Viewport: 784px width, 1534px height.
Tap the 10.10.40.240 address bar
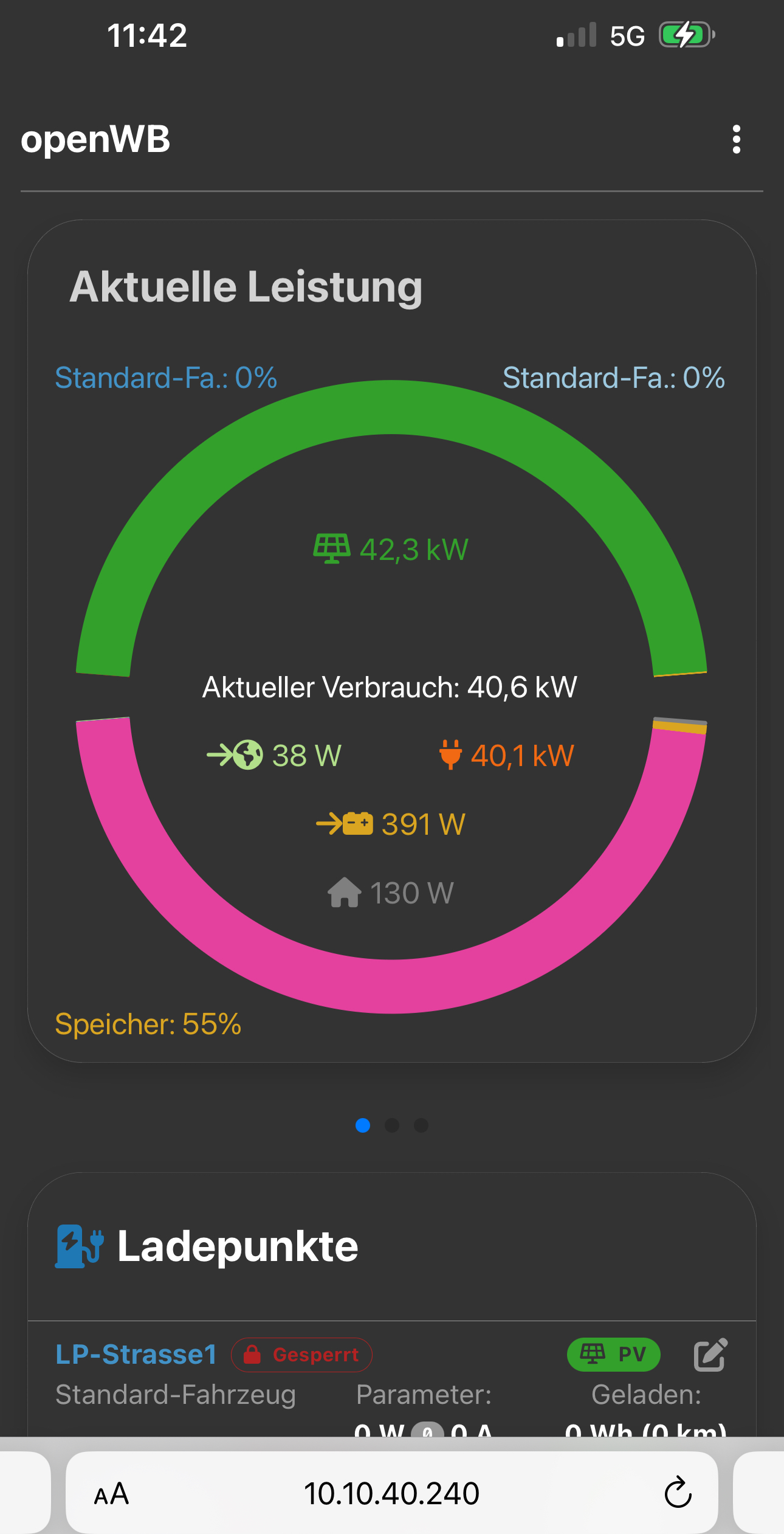coord(391,1493)
